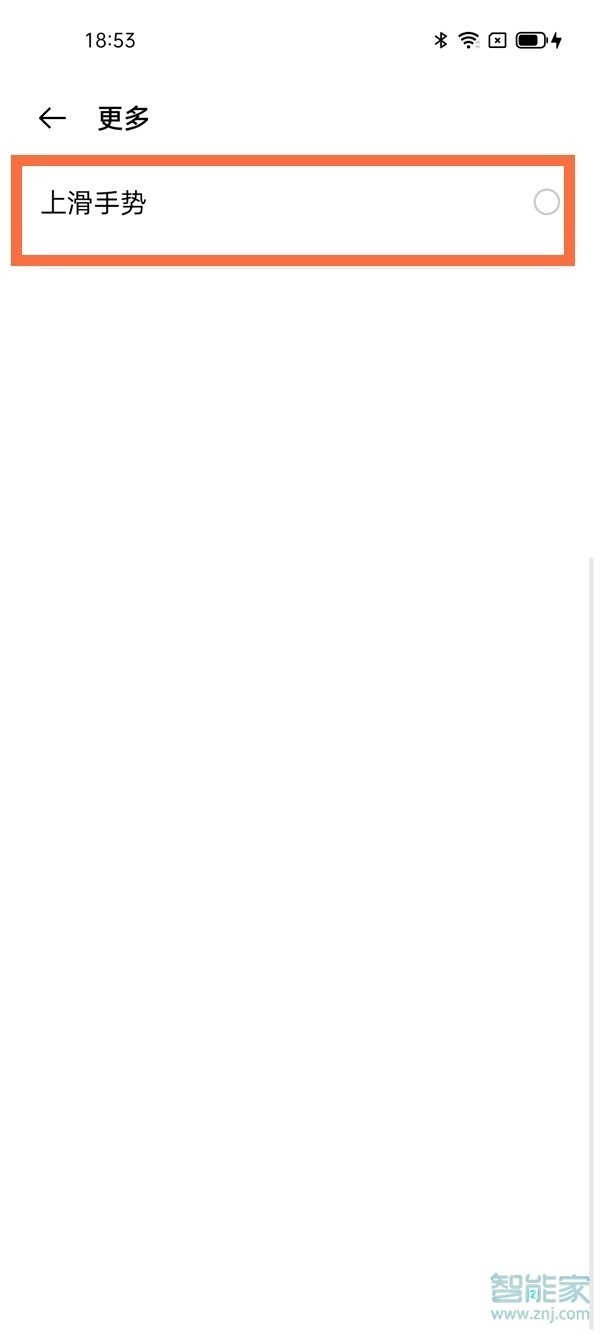
Task: Select the 上滑手势 radio option
Action: pos(546,203)
